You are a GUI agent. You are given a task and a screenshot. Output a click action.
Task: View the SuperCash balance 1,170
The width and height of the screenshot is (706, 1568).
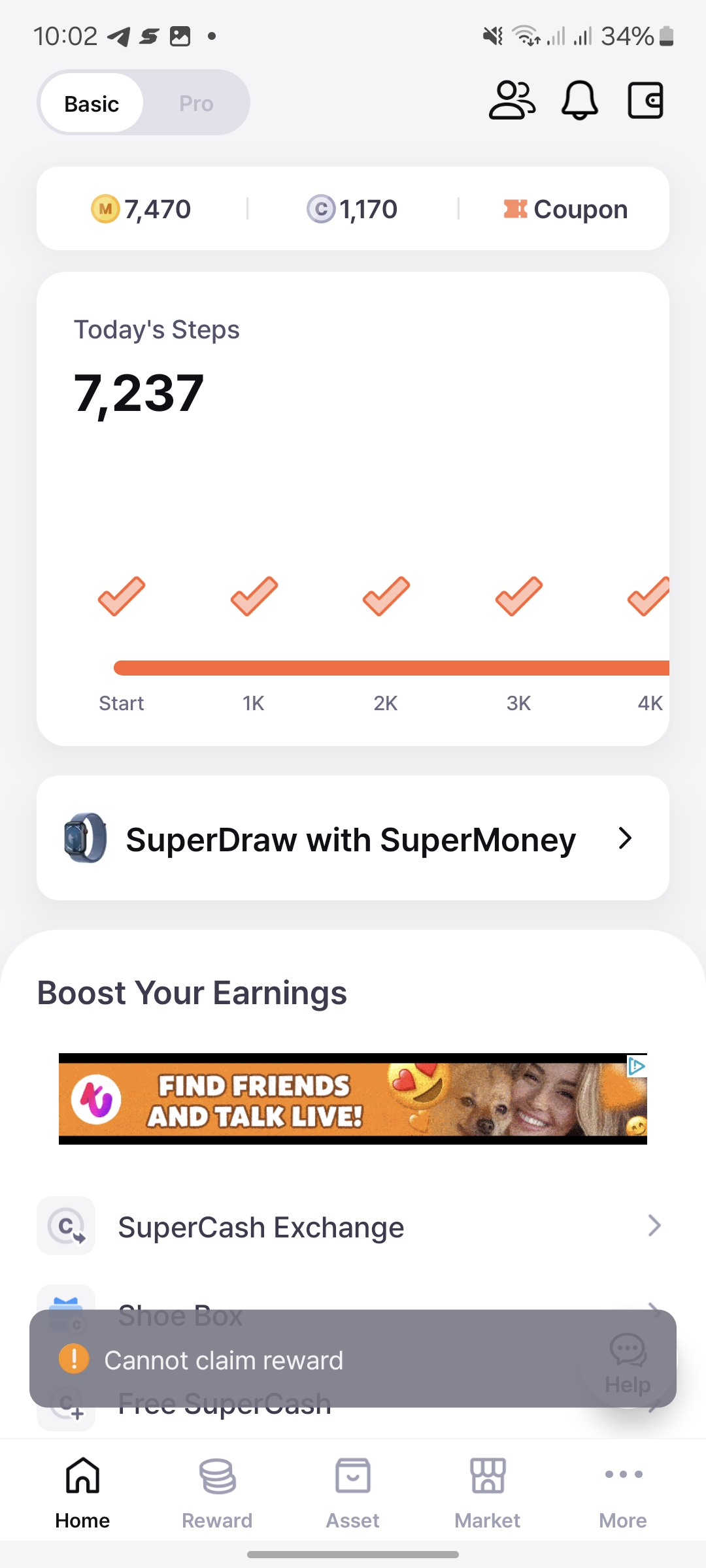pyautogui.click(x=352, y=209)
